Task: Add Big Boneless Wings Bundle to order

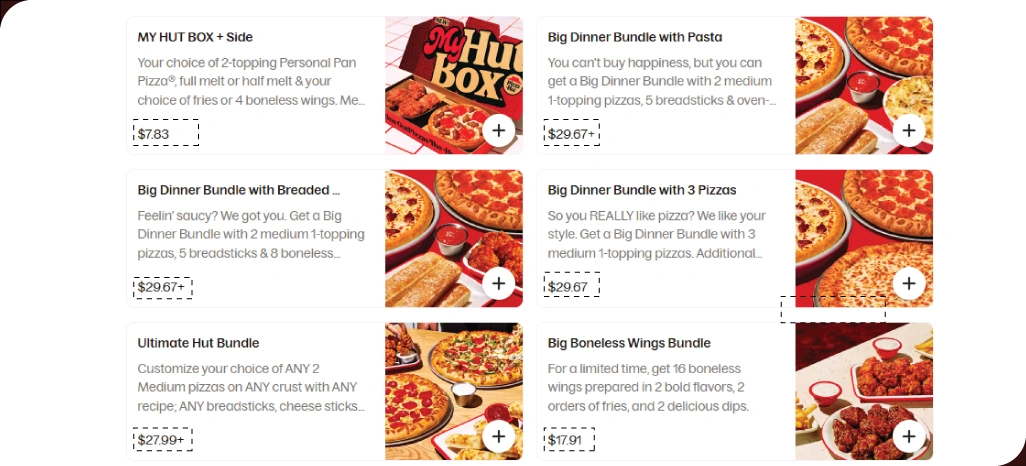Action: pos(908,436)
